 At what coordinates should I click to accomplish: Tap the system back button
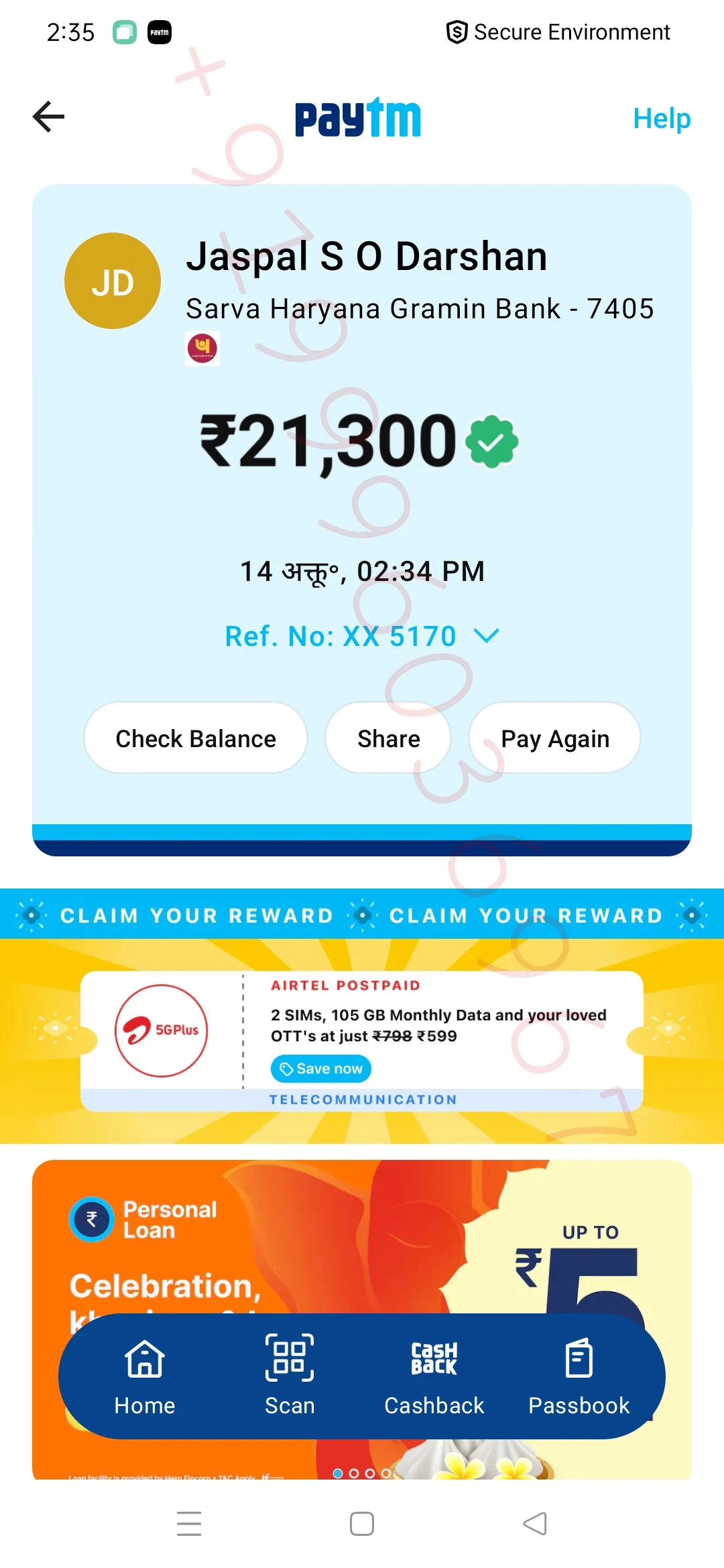535,1524
